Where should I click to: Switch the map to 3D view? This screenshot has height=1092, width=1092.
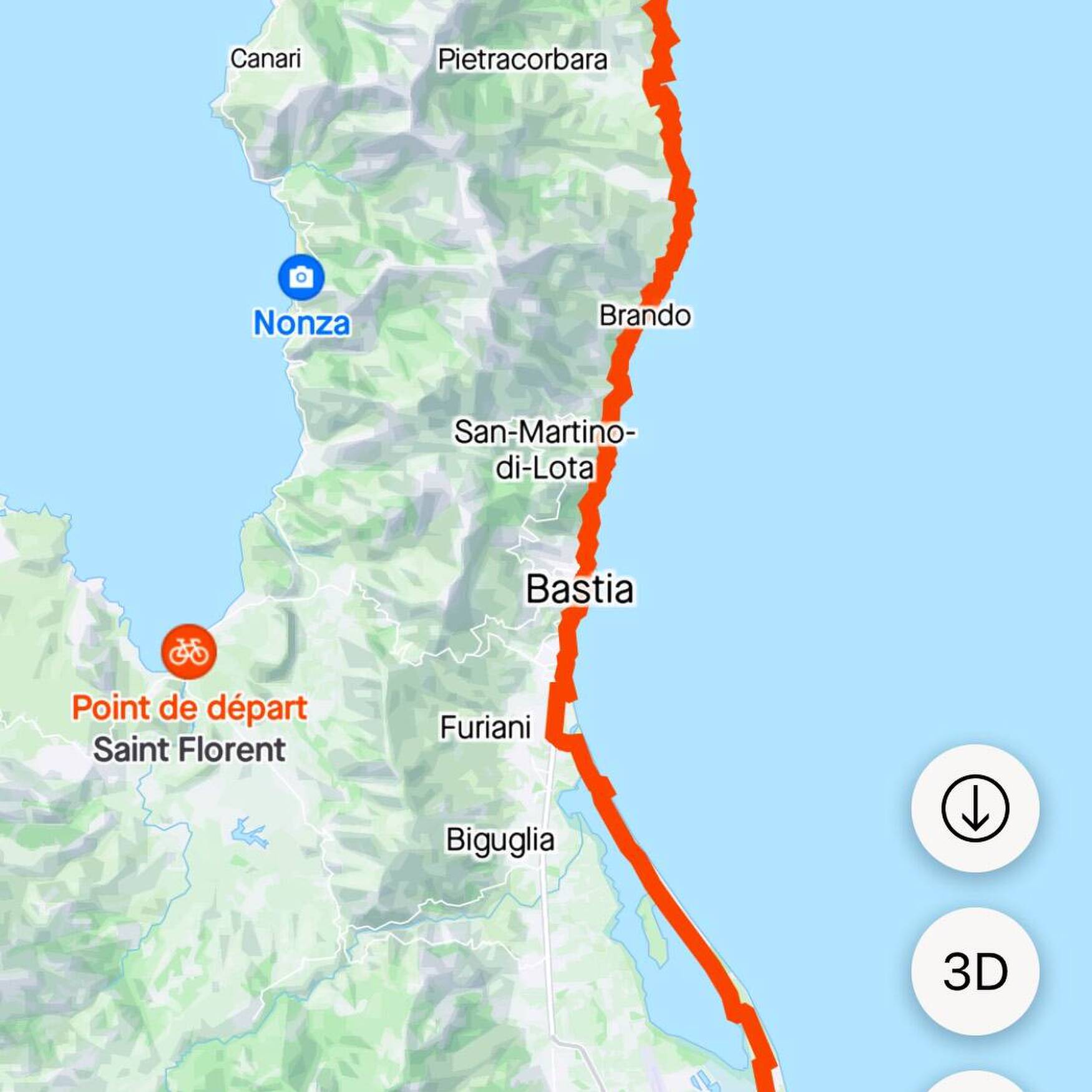point(975,972)
